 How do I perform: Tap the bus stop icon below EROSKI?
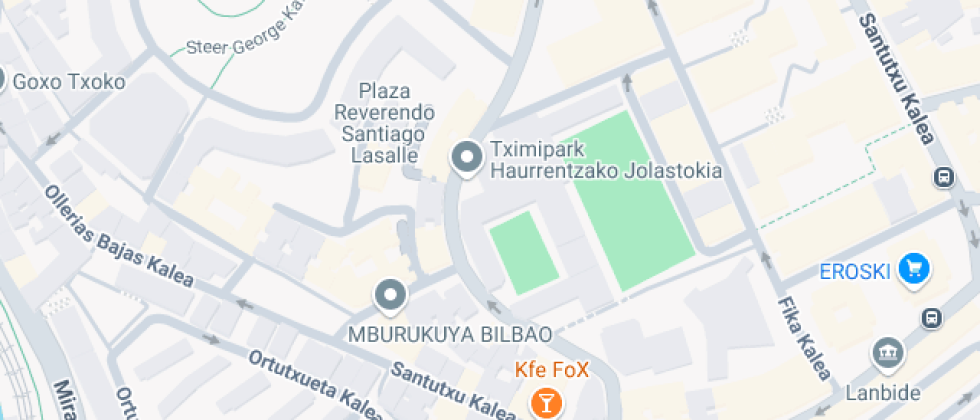[x=931, y=318]
